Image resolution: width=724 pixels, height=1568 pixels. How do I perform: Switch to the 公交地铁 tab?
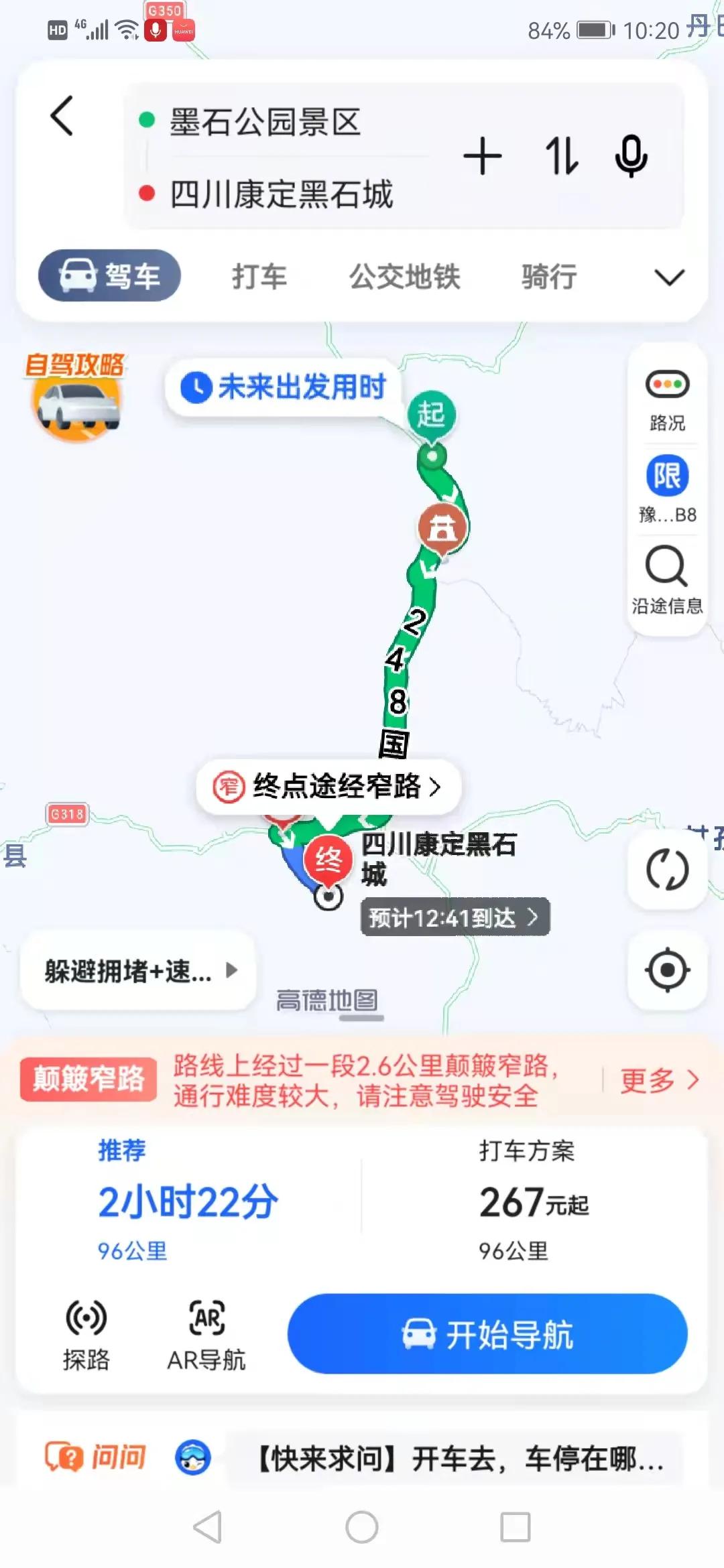tap(404, 276)
